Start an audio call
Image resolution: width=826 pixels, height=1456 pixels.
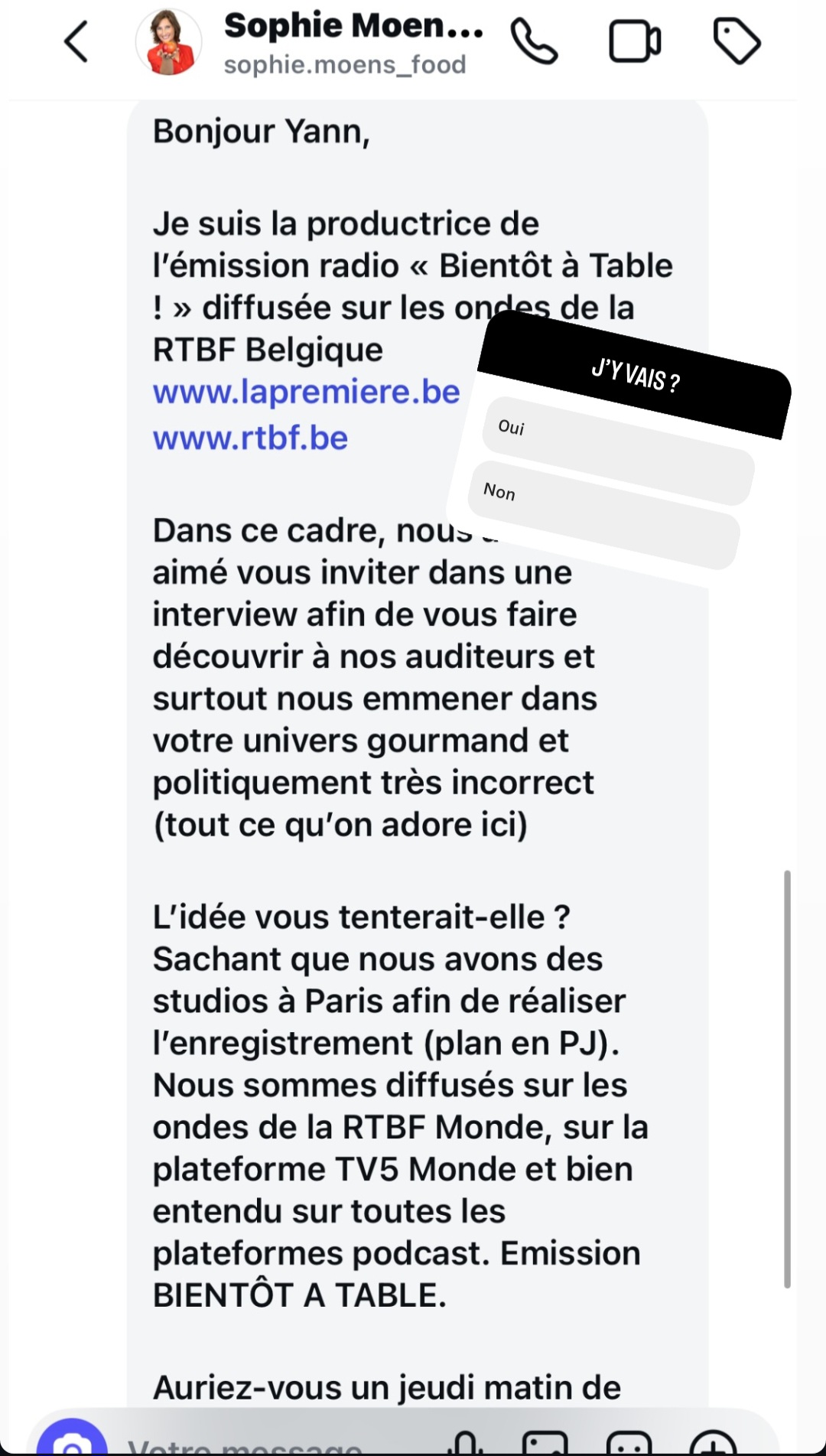tap(534, 42)
